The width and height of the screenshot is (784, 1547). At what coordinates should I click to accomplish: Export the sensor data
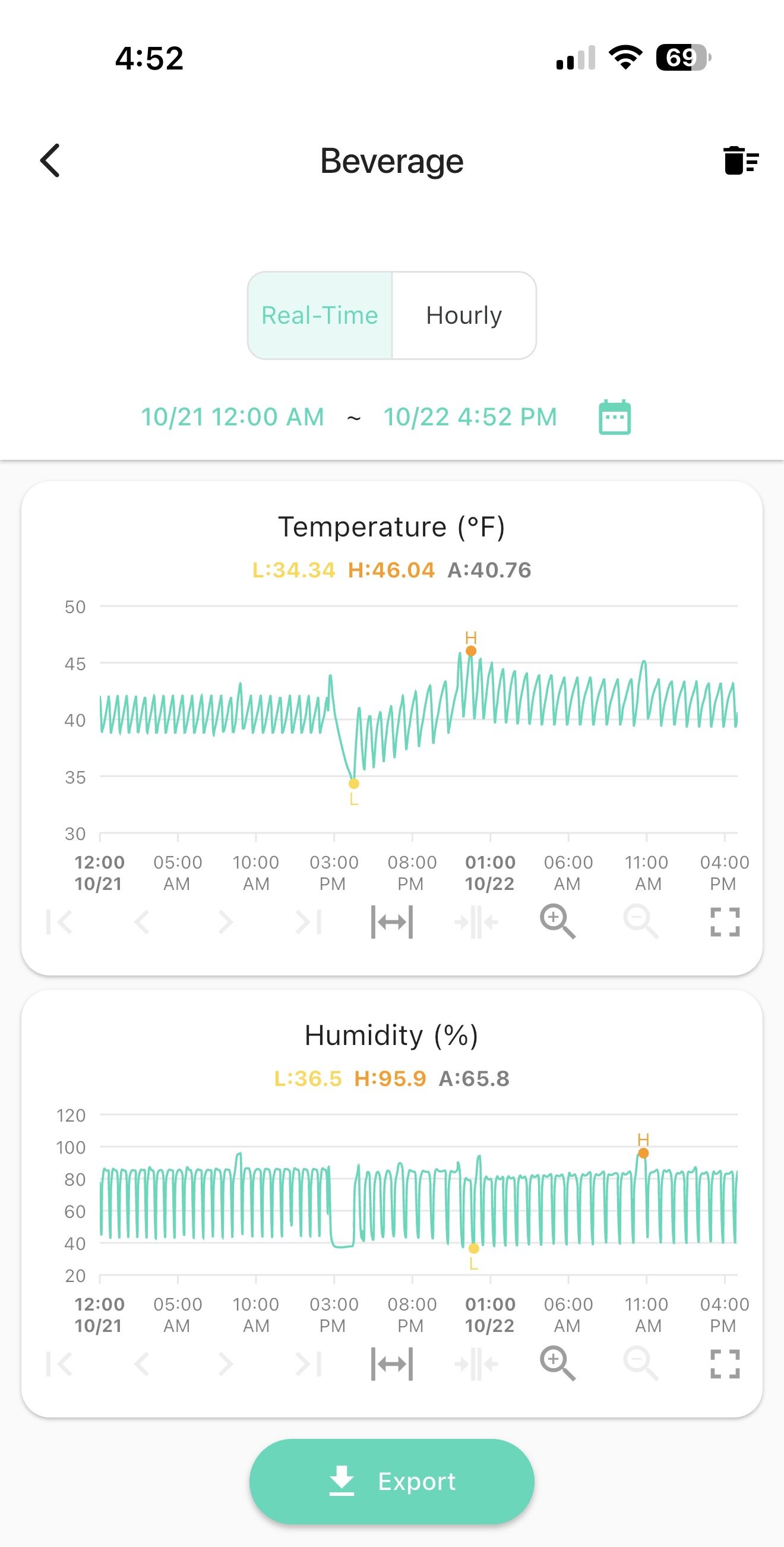pyautogui.click(x=392, y=1481)
